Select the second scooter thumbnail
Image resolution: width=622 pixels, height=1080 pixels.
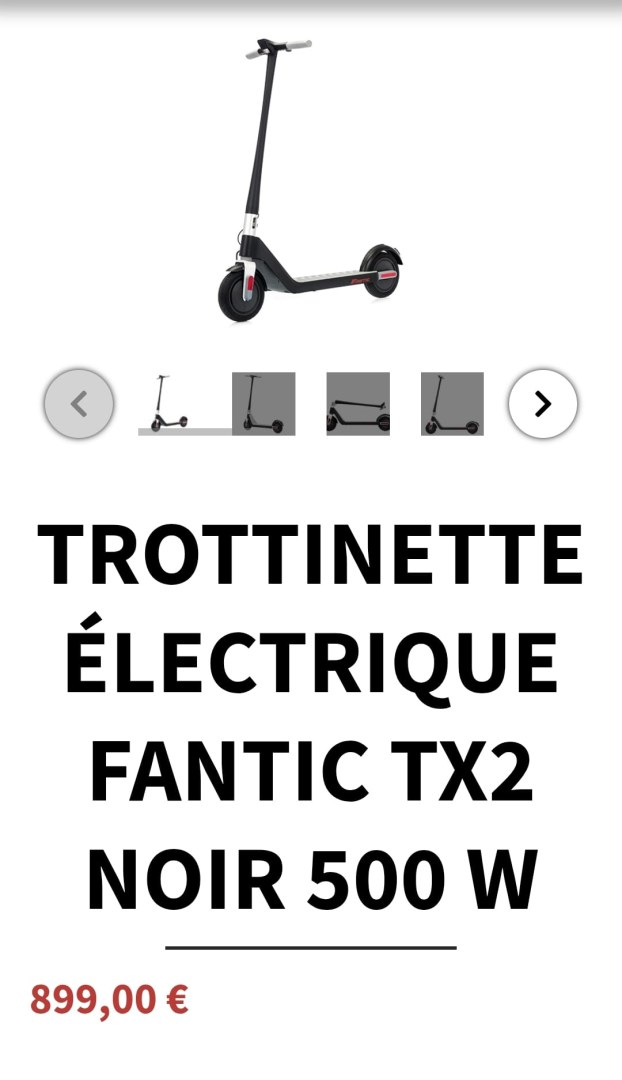pyautogui.click(x=263, y=404)
